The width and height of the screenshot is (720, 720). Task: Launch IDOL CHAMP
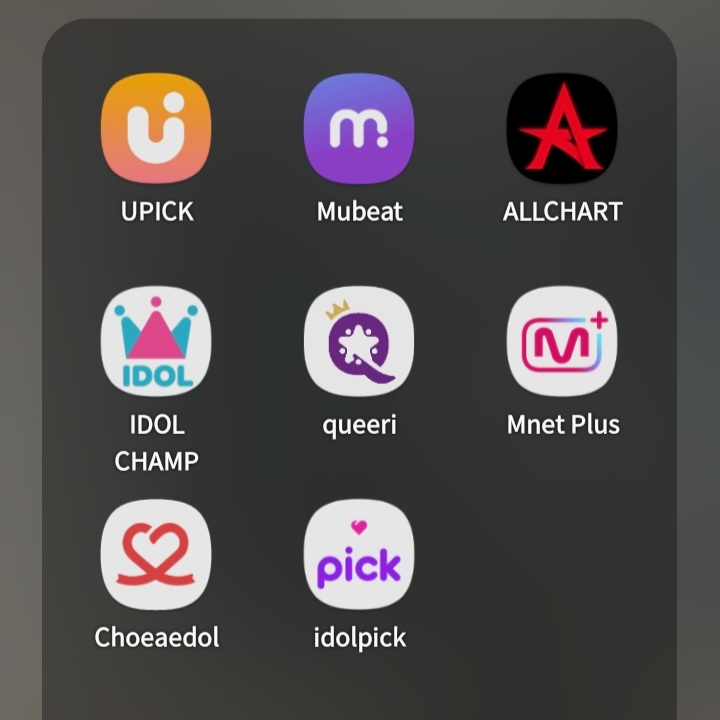[x=156, y=341]
